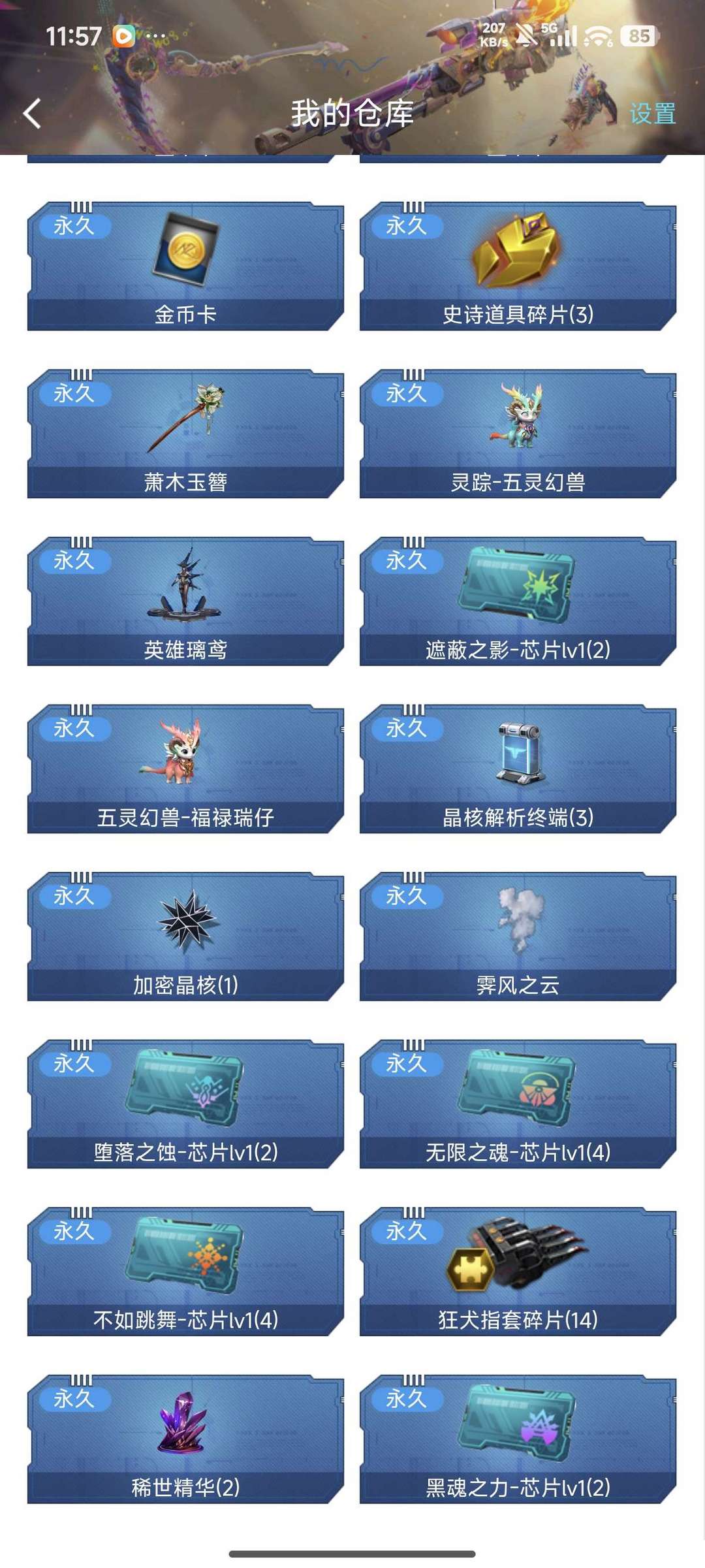Tap the 英雄璃鸢 character card
Image resolution: width=705 pixels, height=1568 pixels.
click(x=185, y=601)
